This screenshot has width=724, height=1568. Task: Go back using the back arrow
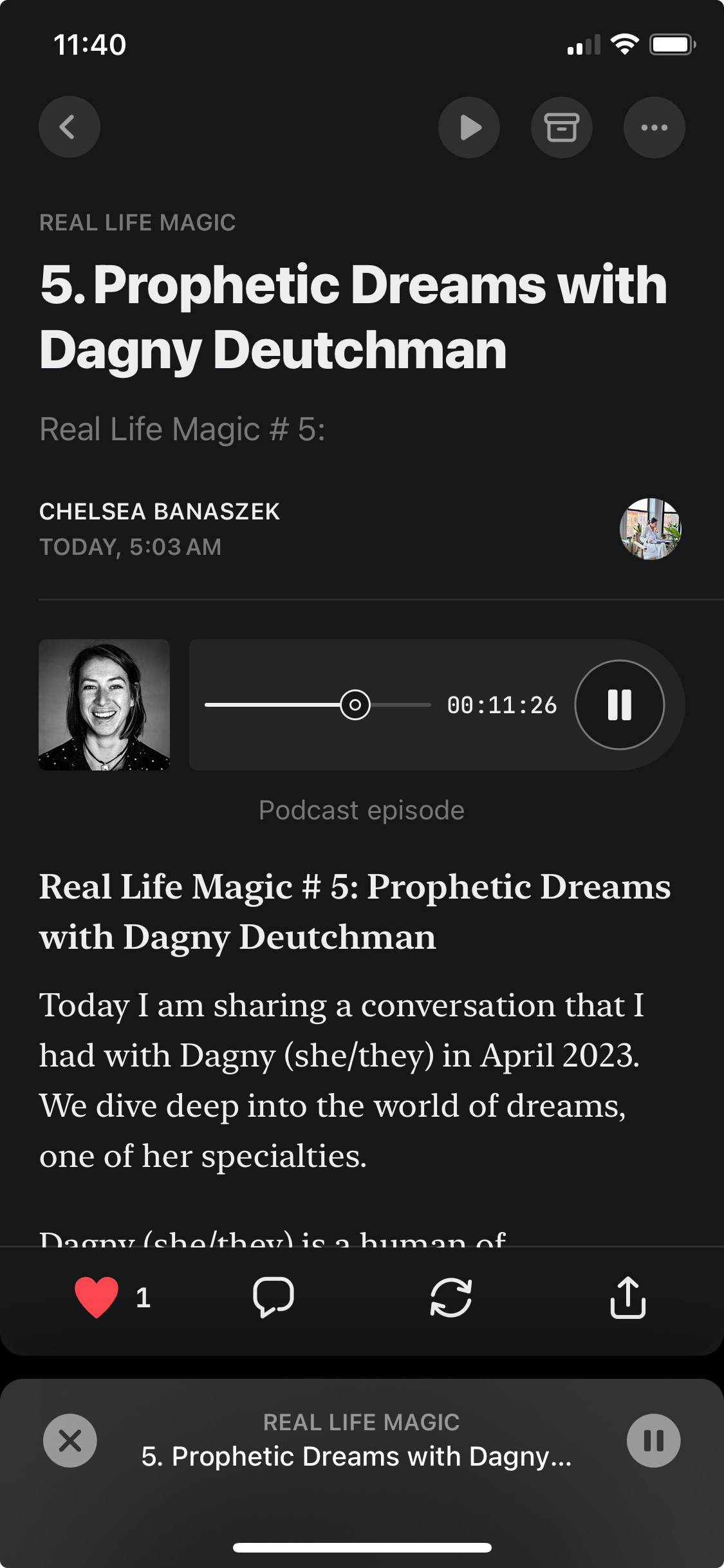point(70,127)
